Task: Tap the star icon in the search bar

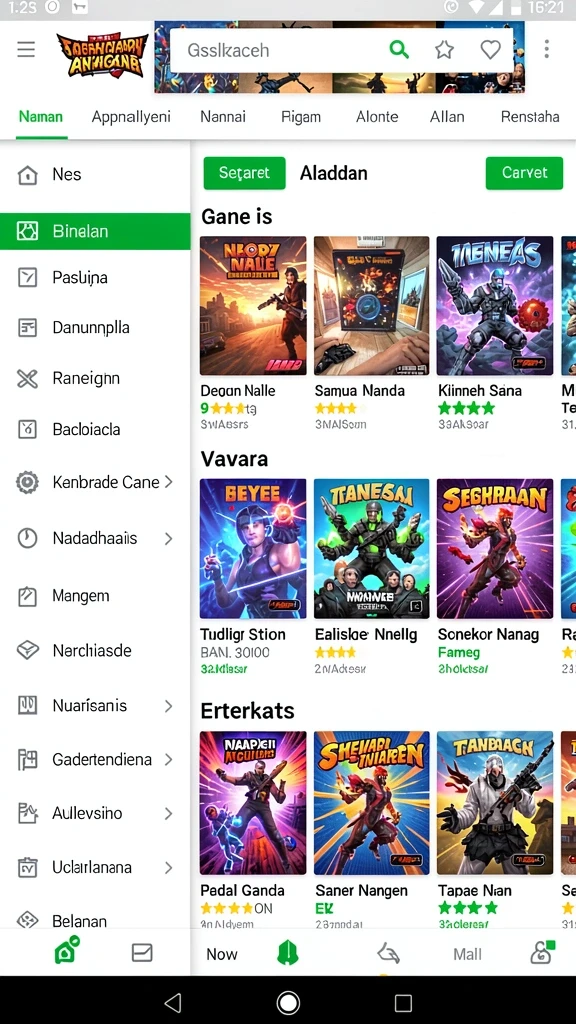Action: coord(445,50)
